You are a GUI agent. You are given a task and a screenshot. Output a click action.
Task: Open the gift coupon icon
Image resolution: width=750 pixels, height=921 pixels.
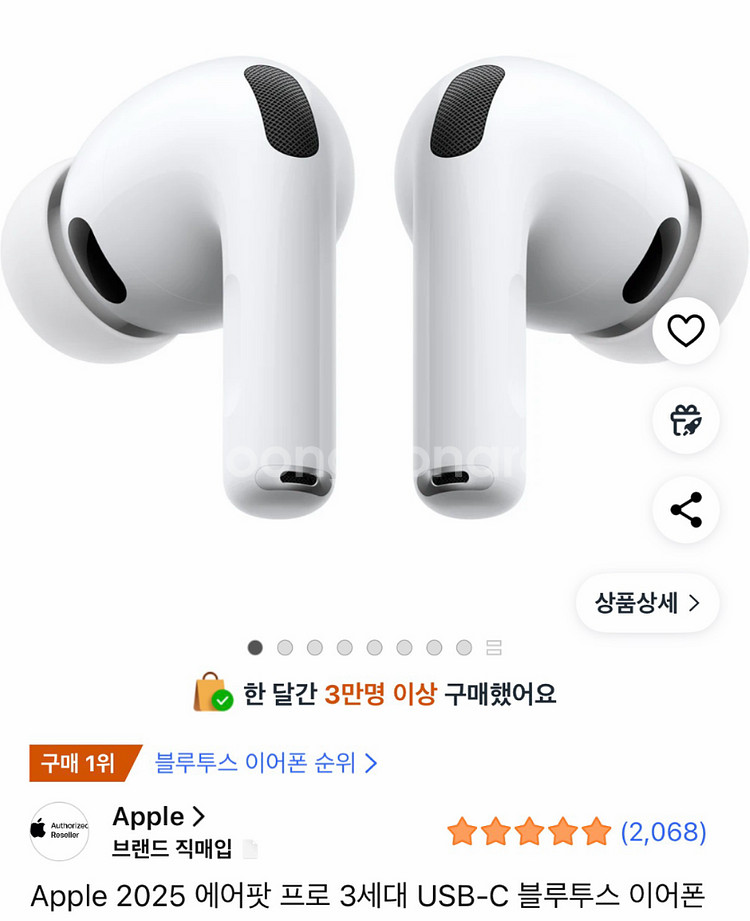click(685, 421)
